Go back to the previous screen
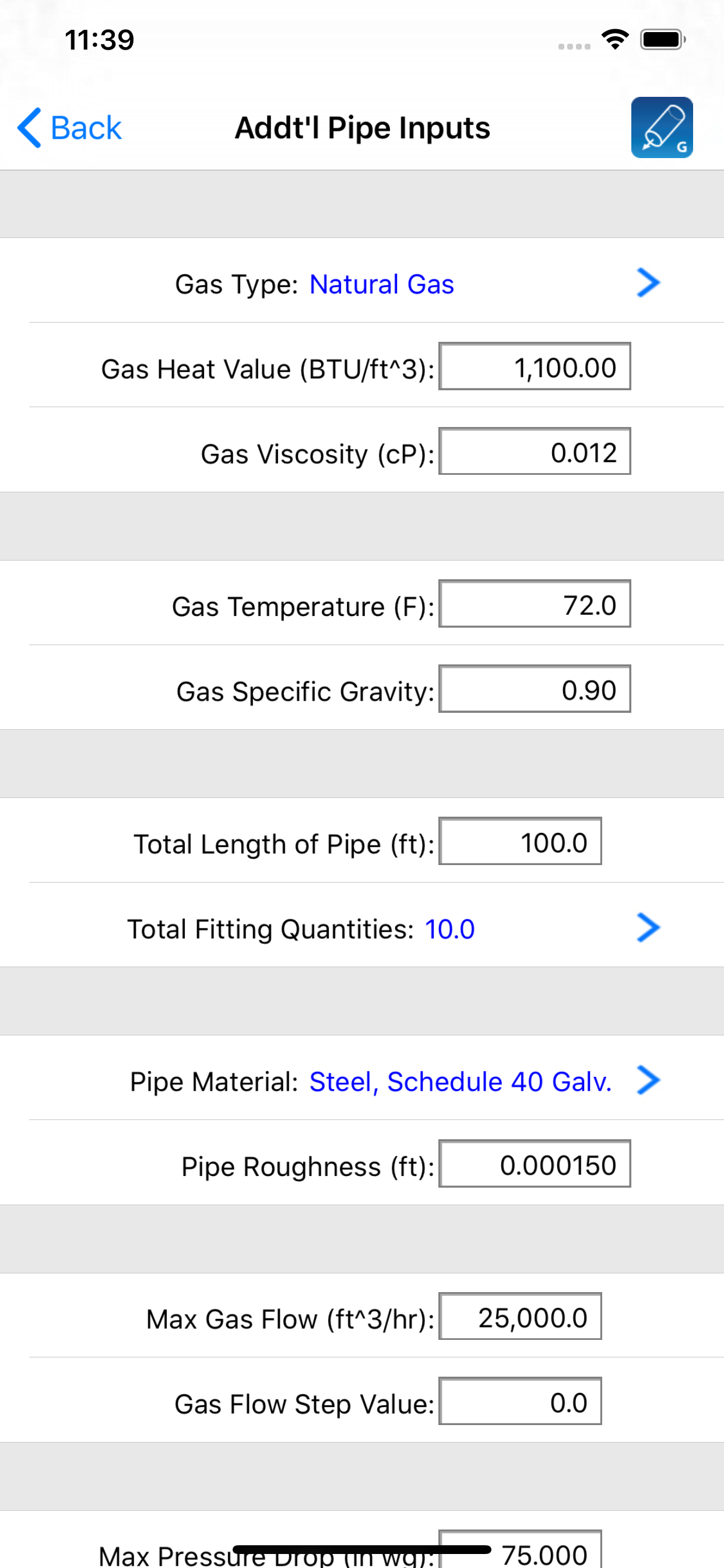The height and width of the screenshot is (1568, 724). [x=69, y=128]
